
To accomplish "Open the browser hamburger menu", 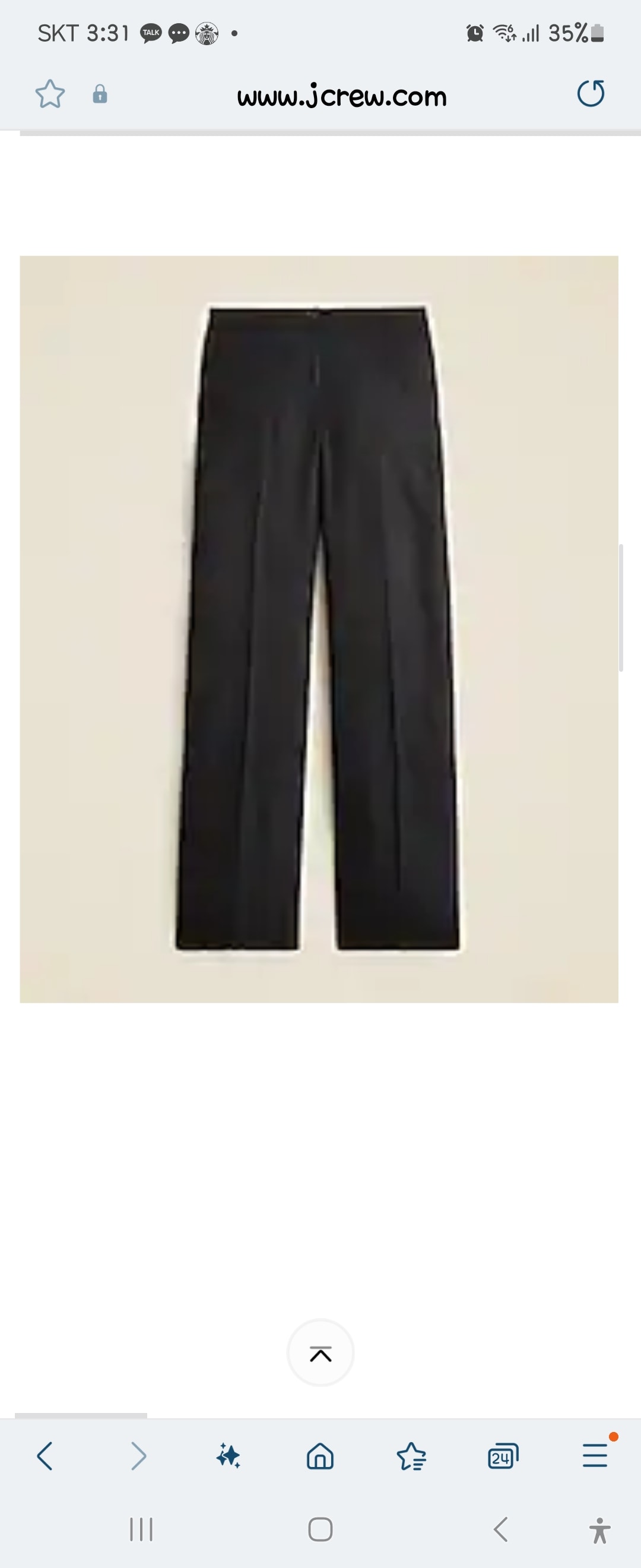I will [595, 1455].
